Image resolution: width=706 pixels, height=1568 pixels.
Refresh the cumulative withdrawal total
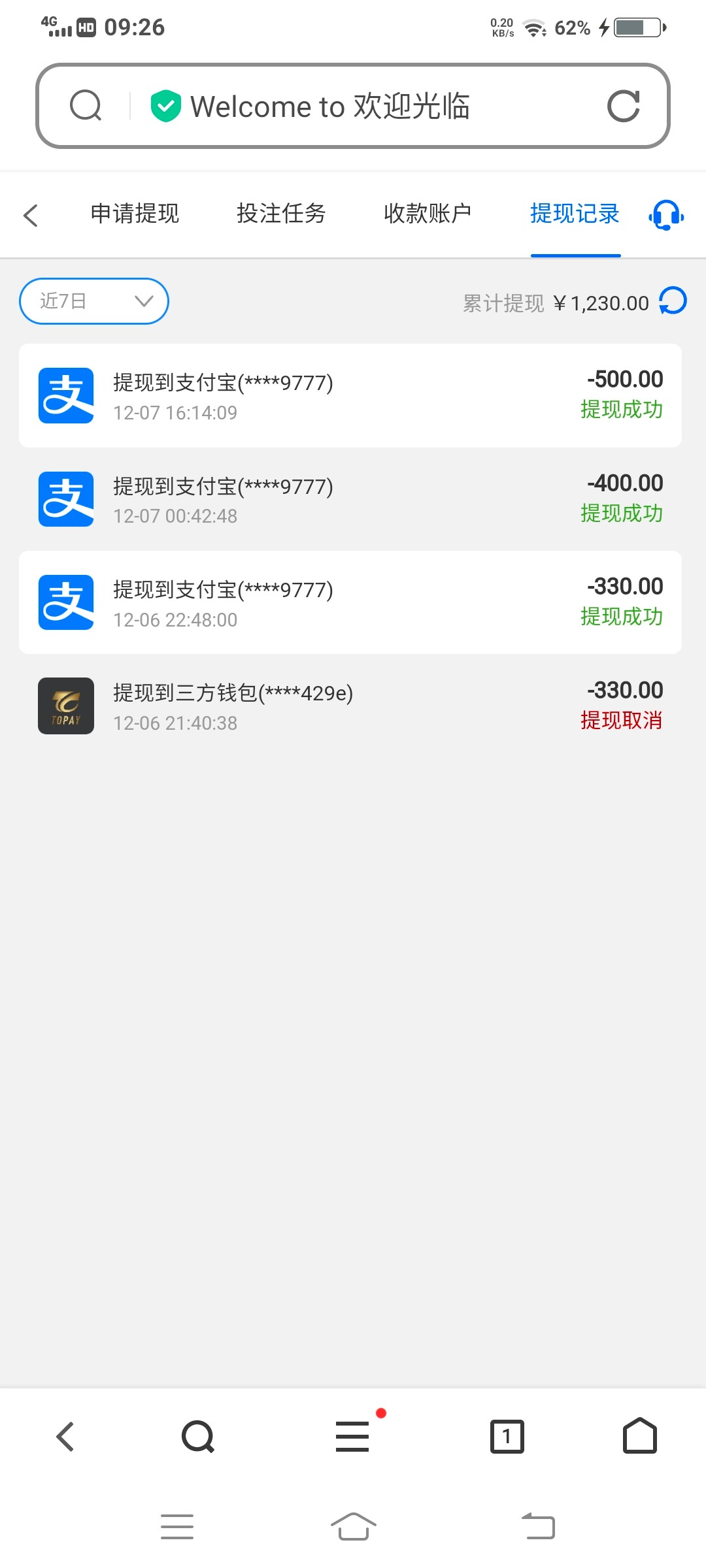(x=672, y=301)
